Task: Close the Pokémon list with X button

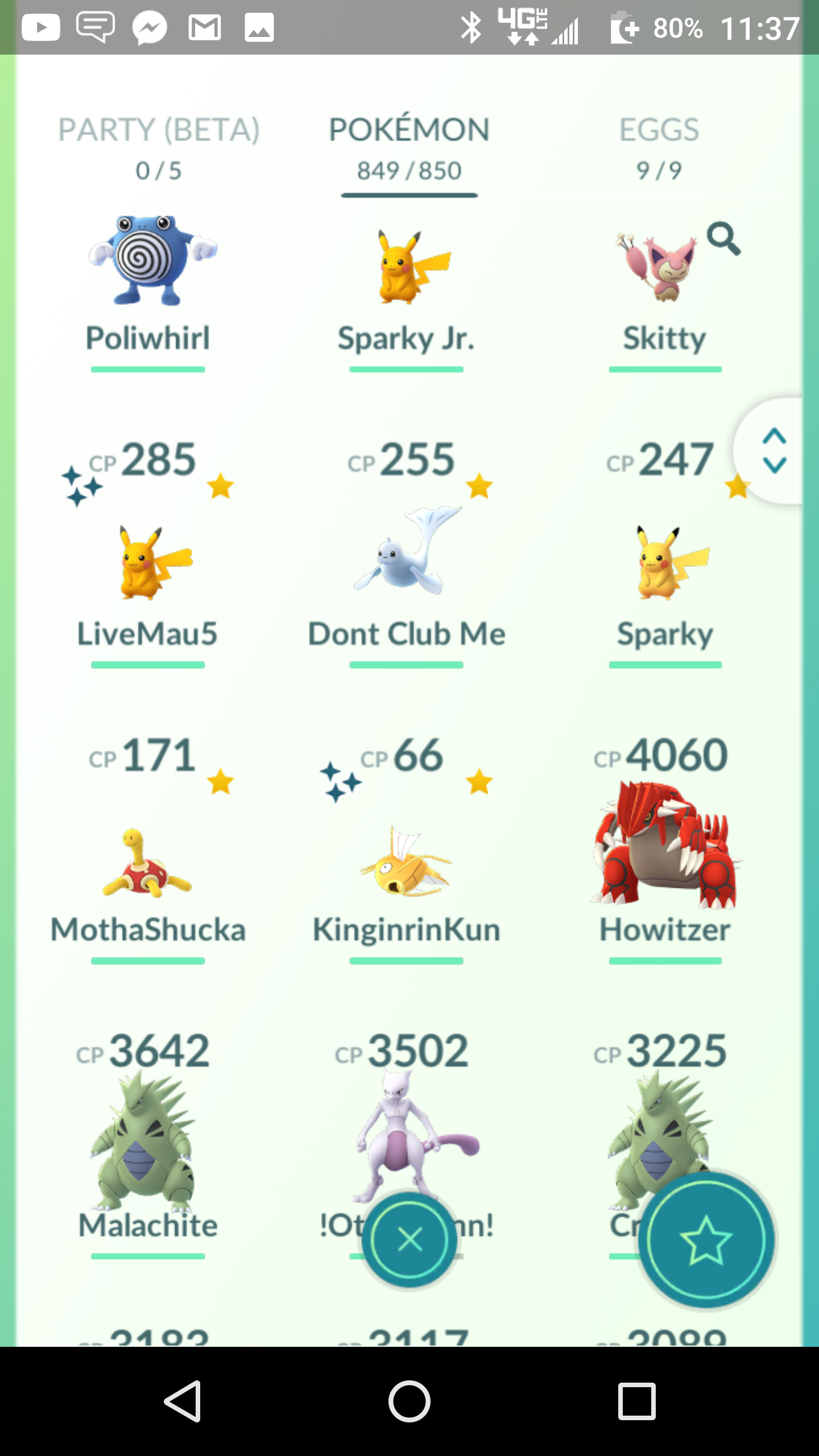Action: point(409,1239)
